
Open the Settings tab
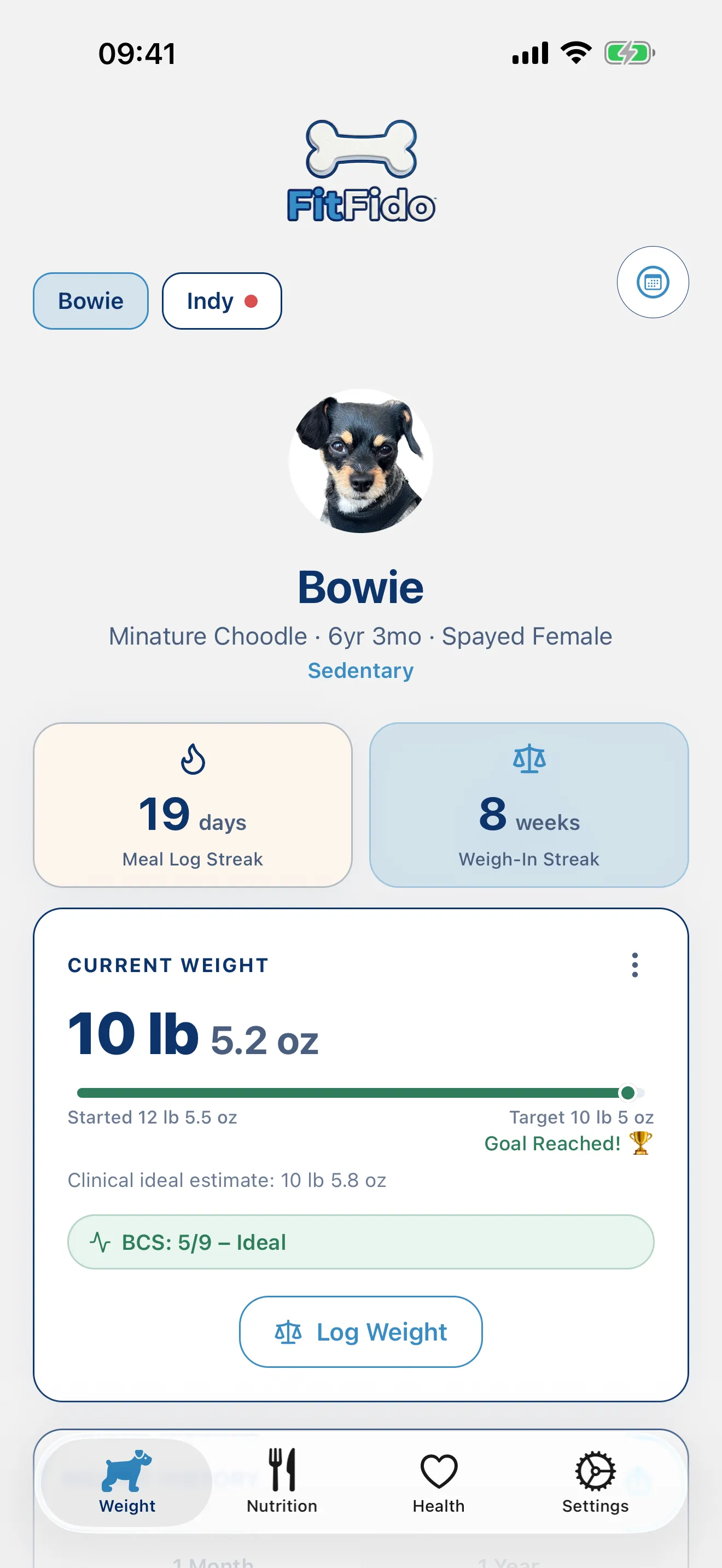click(x=595, y=1482)
